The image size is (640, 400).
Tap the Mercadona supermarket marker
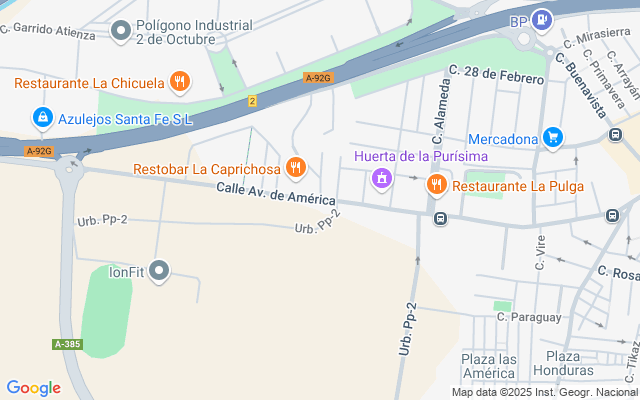pos(553,137)
